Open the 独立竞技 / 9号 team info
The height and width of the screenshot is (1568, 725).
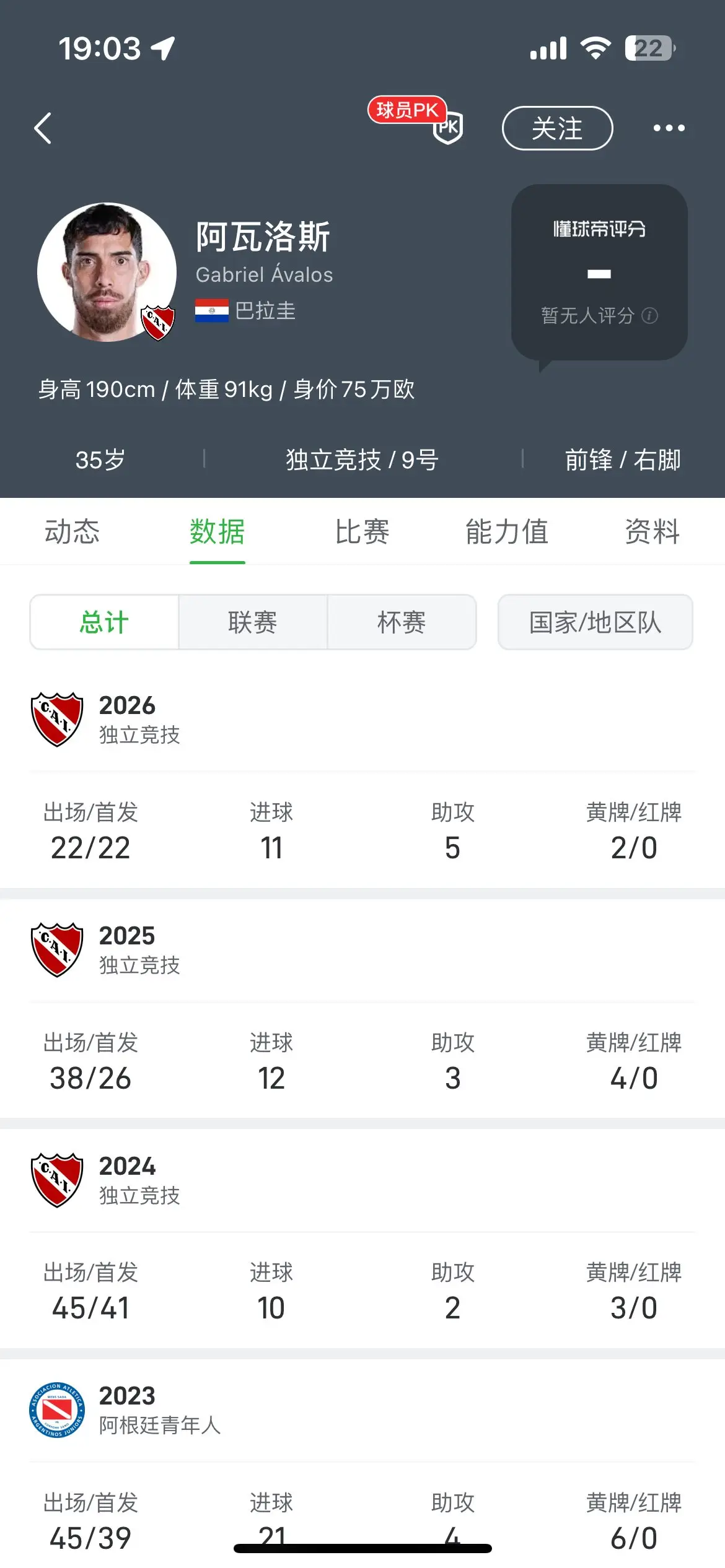click(x=362, y=460)
